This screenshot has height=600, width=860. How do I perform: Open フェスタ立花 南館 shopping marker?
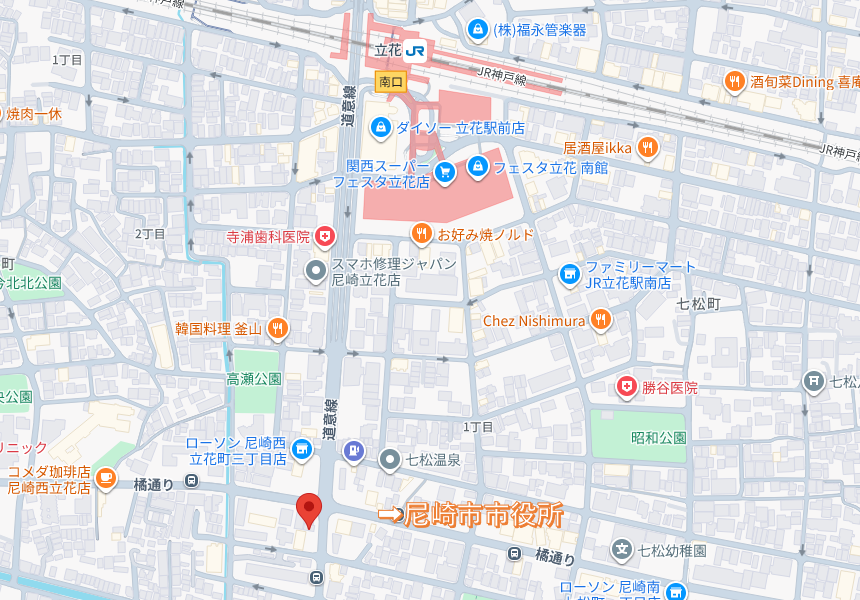pos(478,167)
